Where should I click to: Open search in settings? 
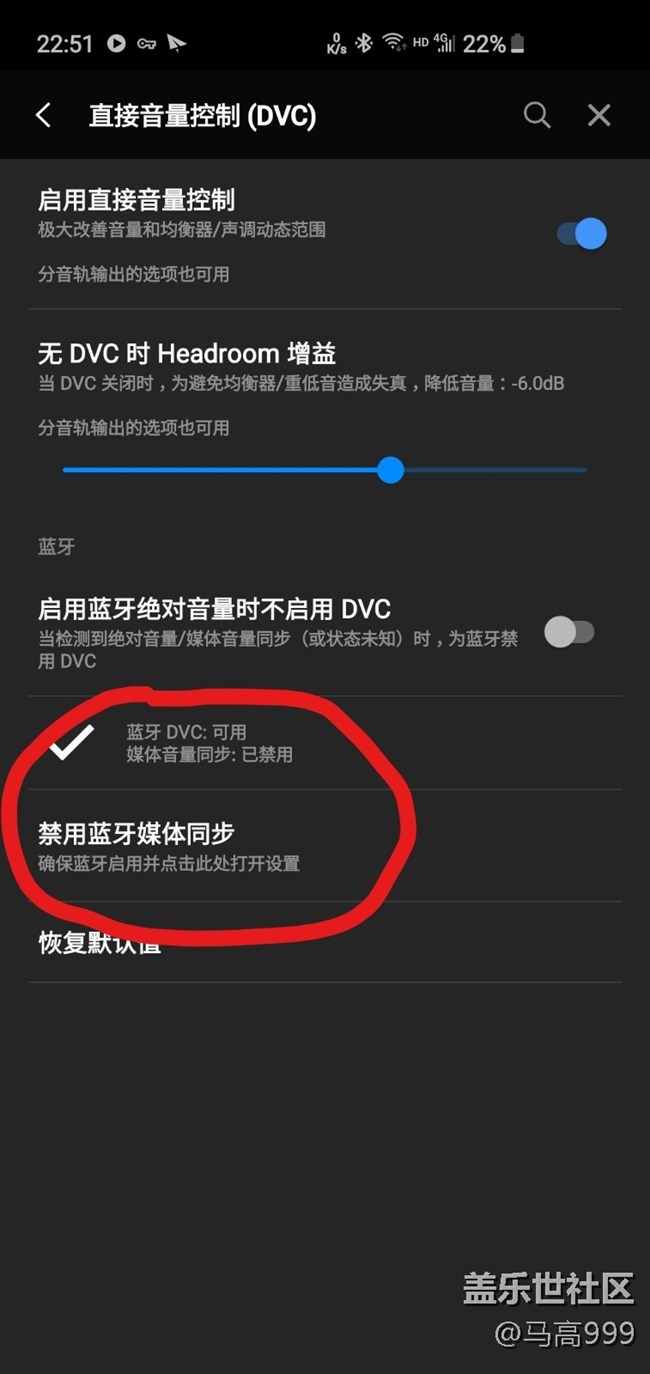click(x=537, y=115)
